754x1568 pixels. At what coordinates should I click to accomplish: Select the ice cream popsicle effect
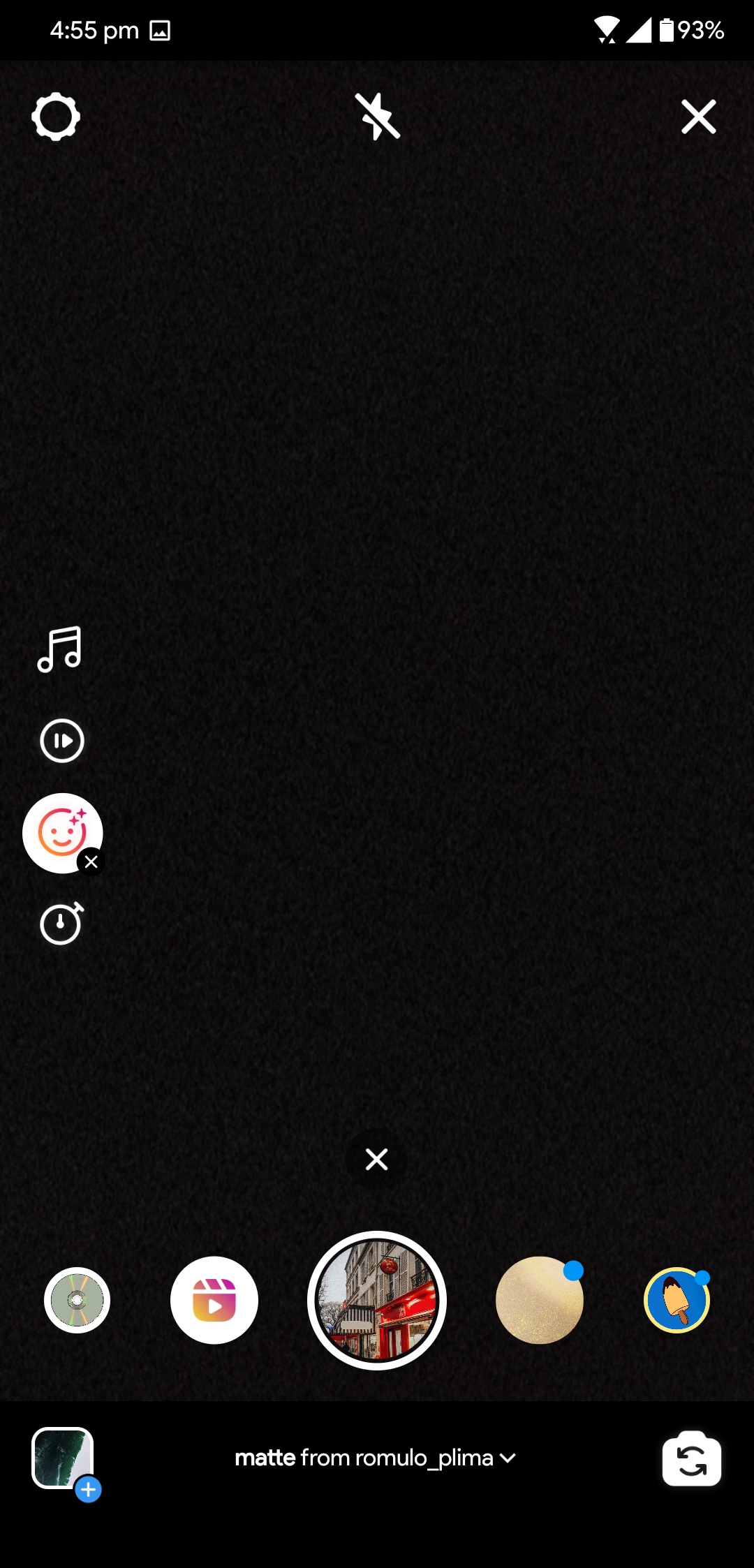(x=677, y=1301)
